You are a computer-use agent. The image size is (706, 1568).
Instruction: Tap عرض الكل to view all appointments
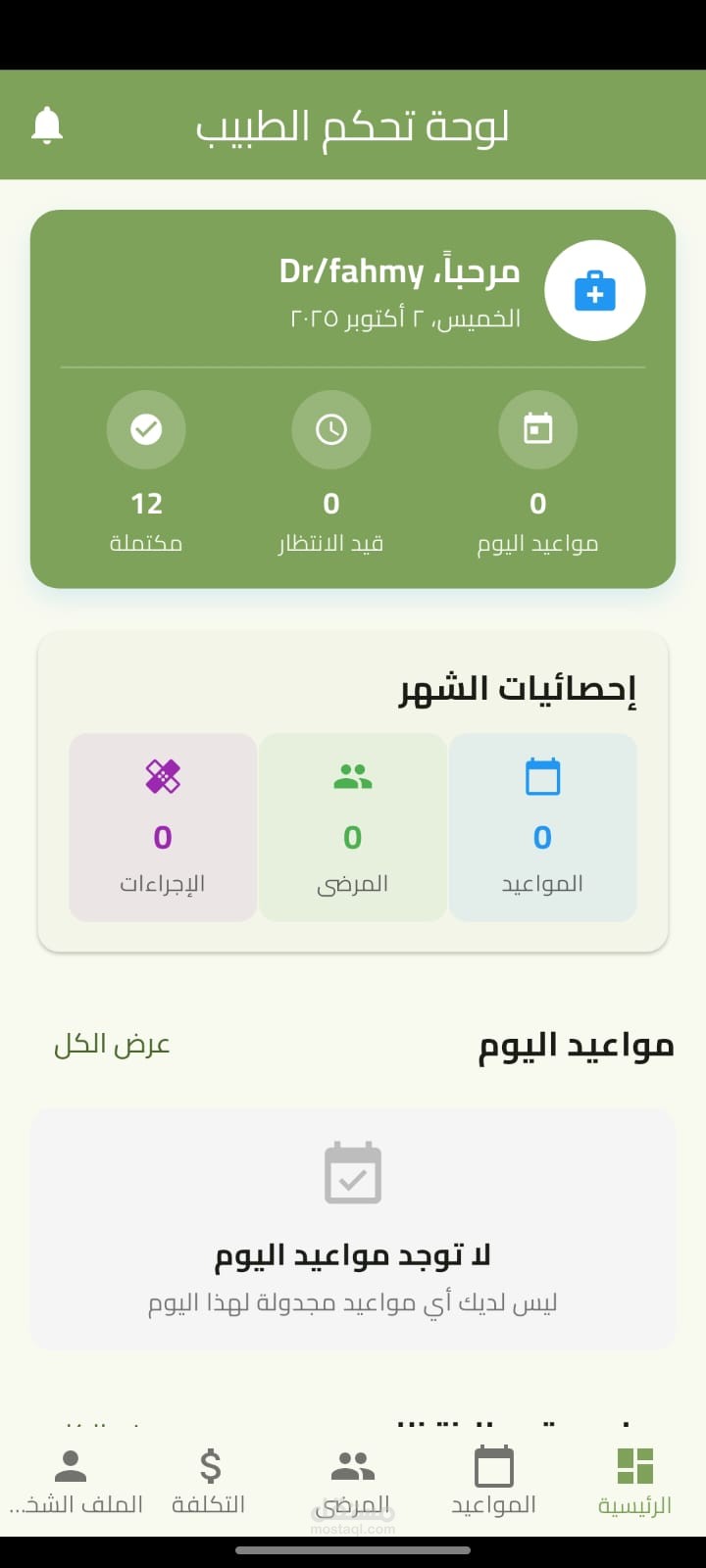[112, 1045]
